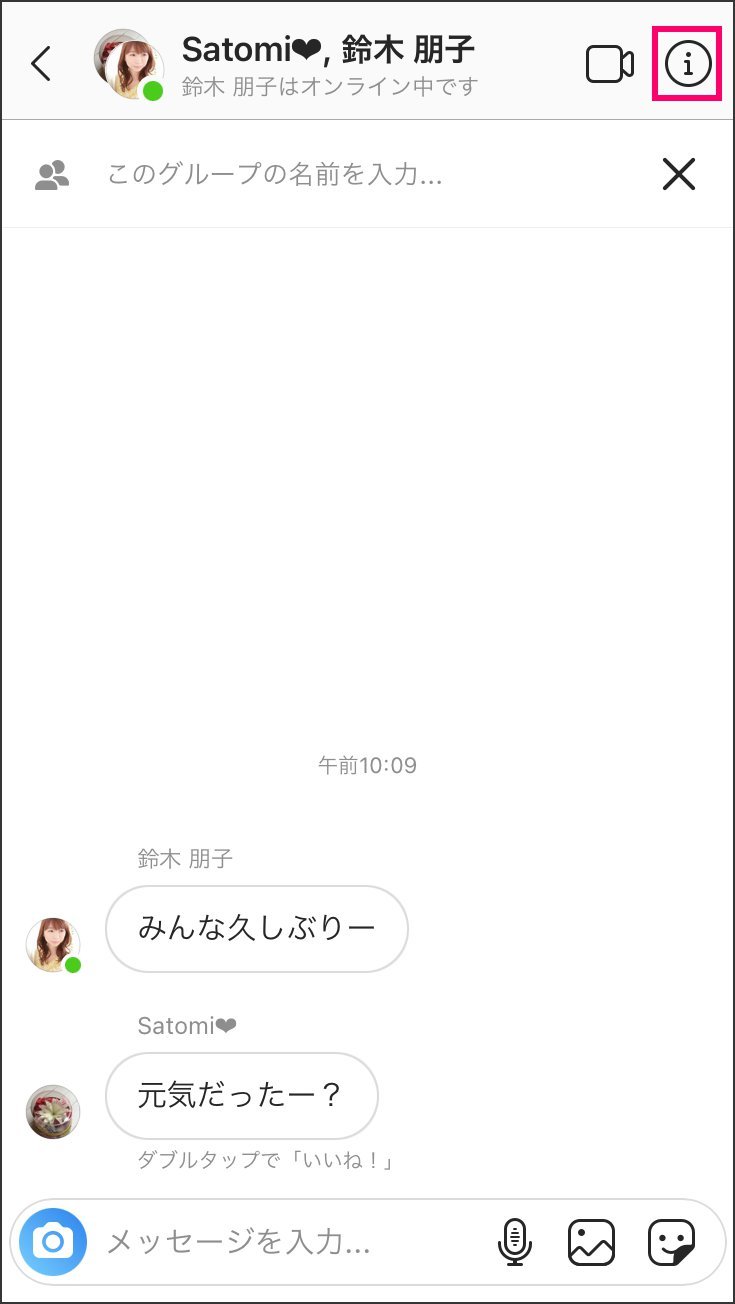Start a video call with the group

click(609, 65)
